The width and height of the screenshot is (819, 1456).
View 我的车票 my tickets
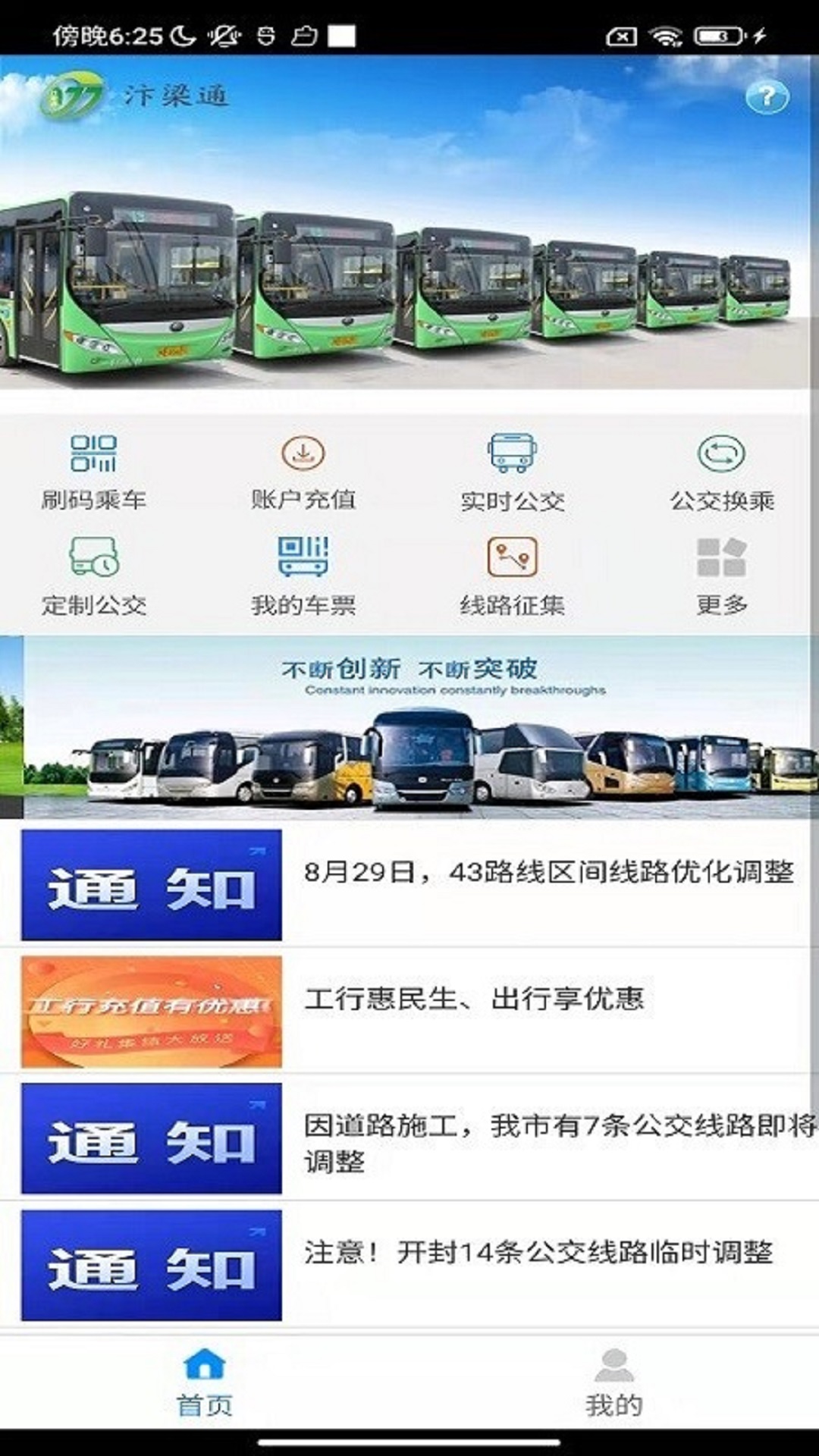point(303,575)
